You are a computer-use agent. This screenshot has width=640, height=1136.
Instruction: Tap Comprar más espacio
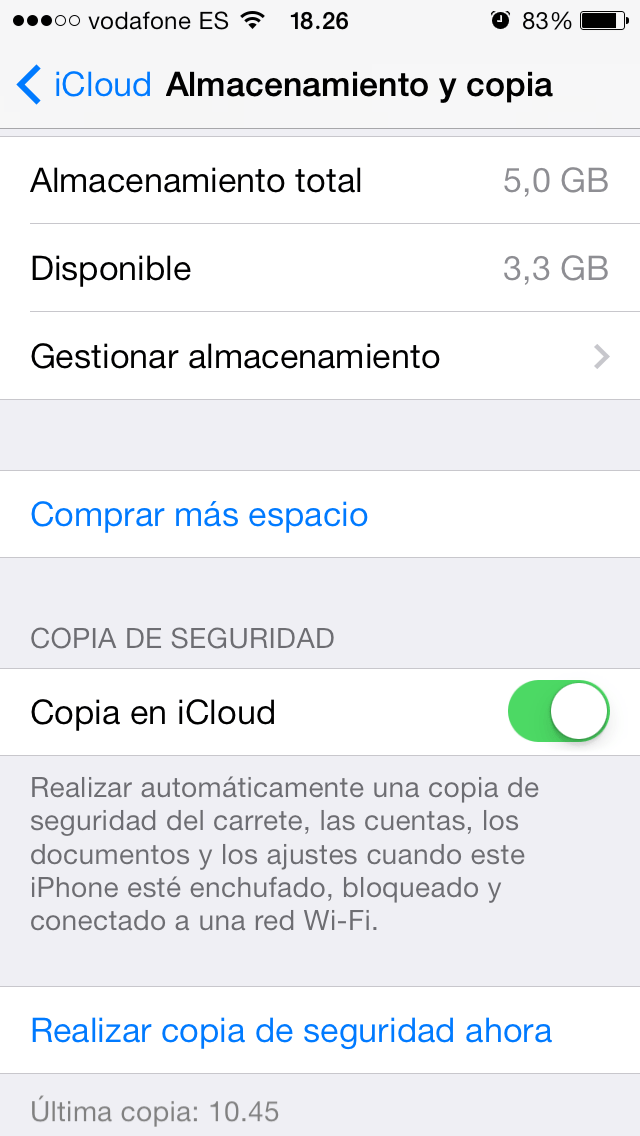200,514
